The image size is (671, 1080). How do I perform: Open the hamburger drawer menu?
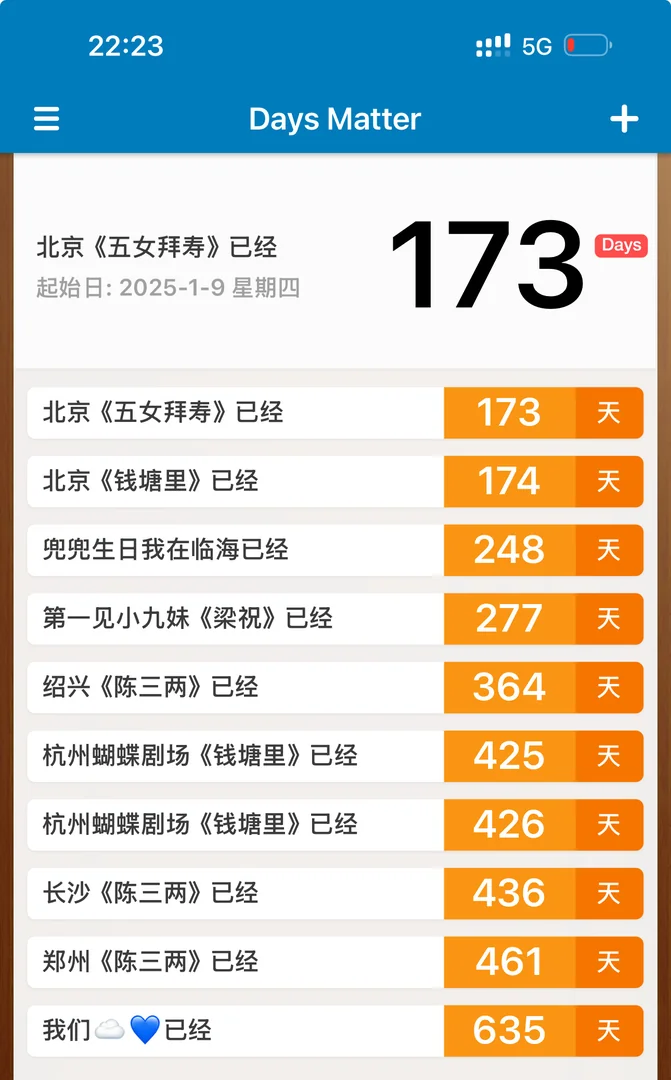pos(46,119)
